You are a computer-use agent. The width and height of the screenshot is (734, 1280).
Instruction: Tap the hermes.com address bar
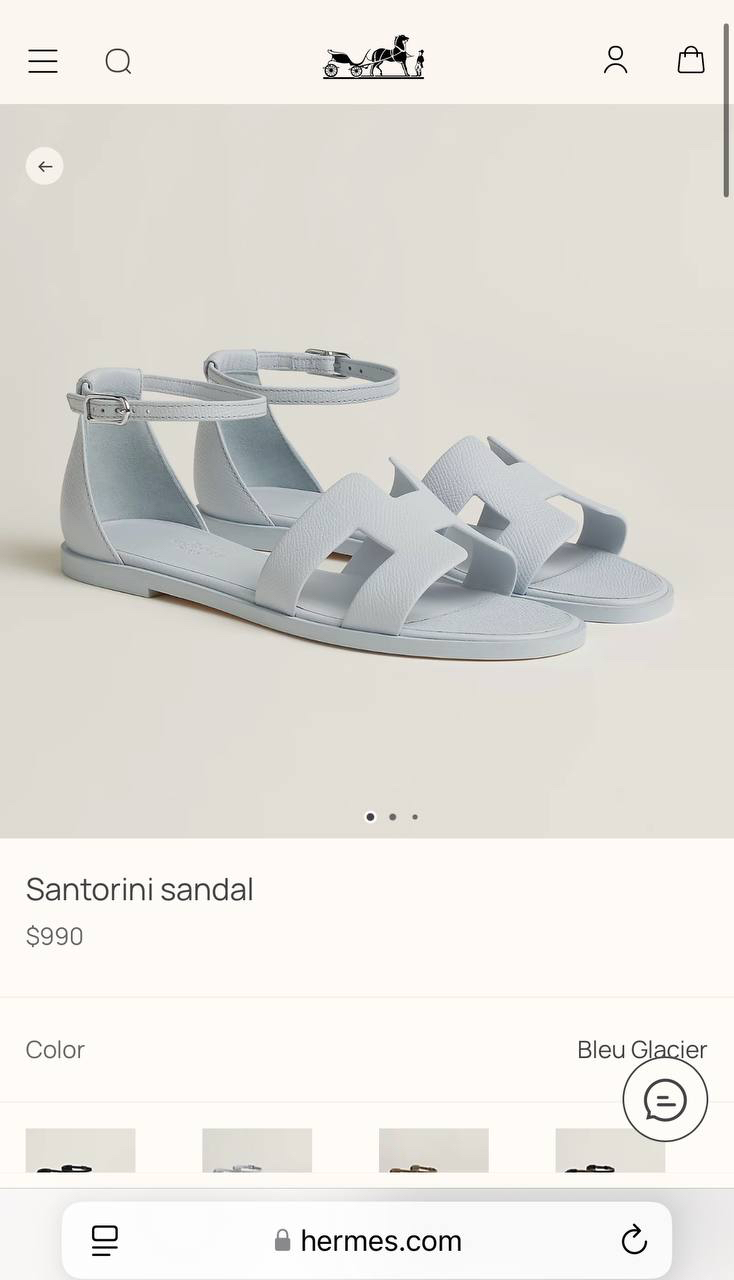367,1241
